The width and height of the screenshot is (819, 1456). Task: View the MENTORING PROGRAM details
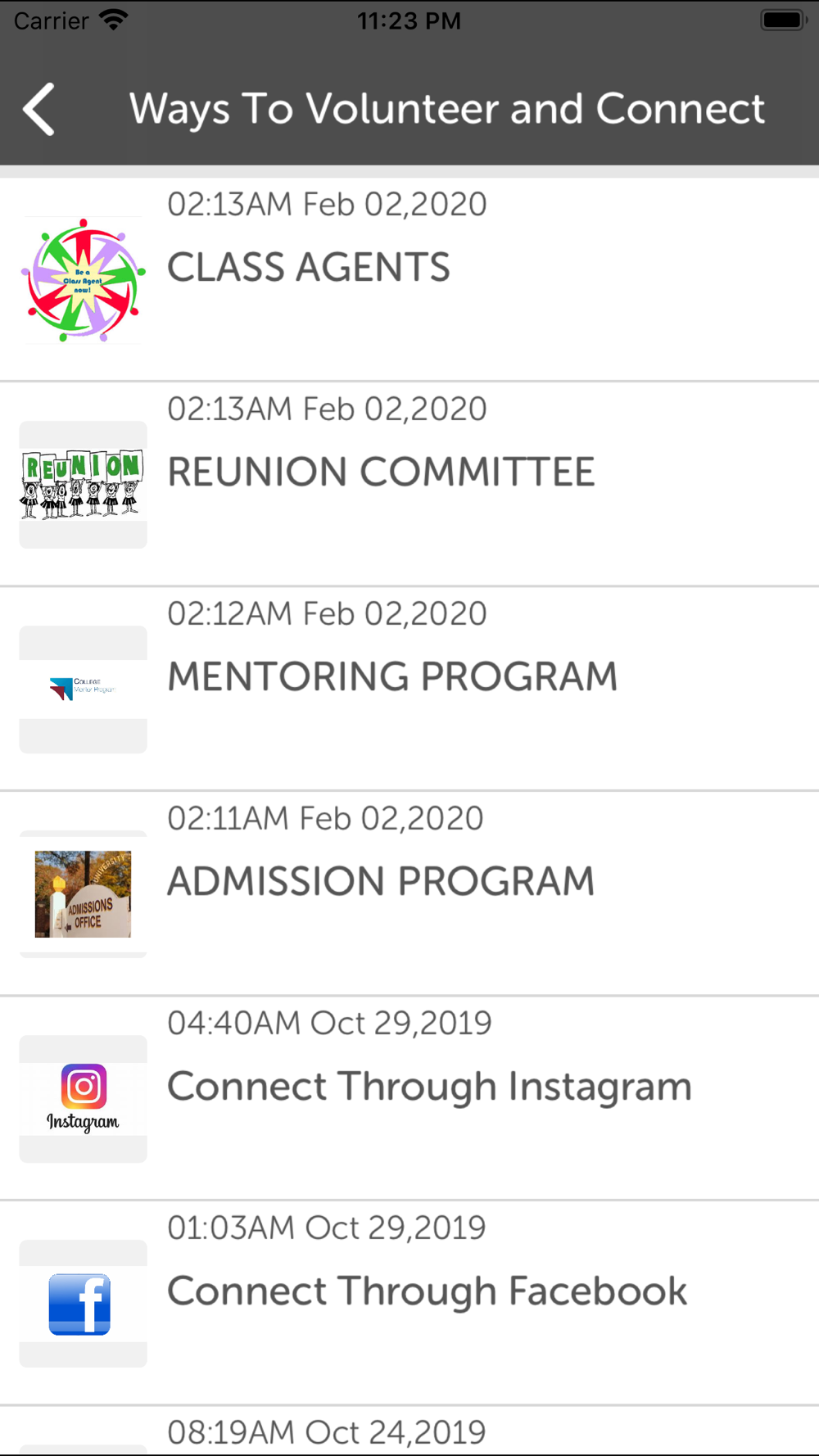coord(392,677)
